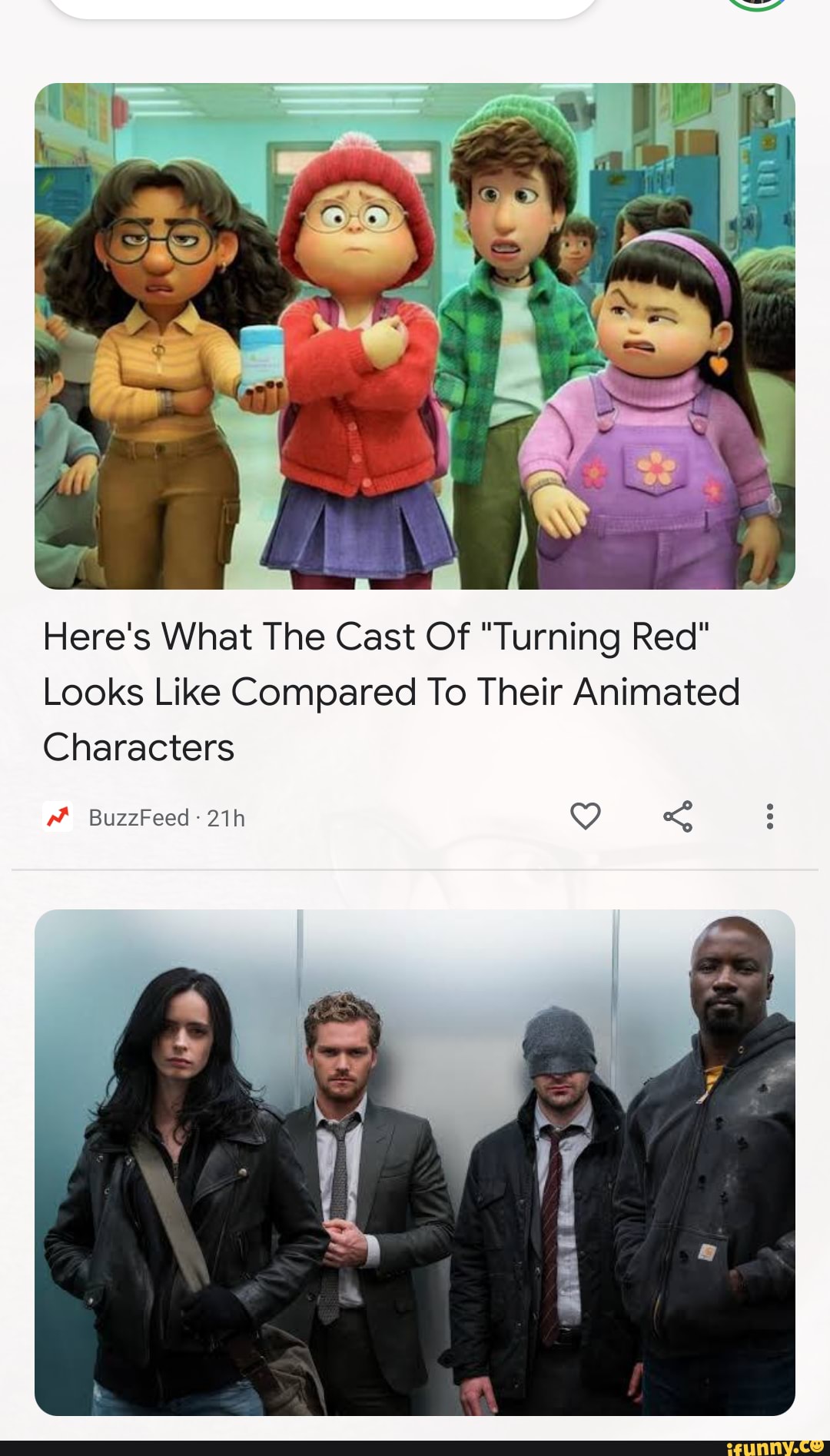Viewport: 830px width, 1456px height.
Task: Visit ifunny.co via the watermark
Action: click(774, 1448)
